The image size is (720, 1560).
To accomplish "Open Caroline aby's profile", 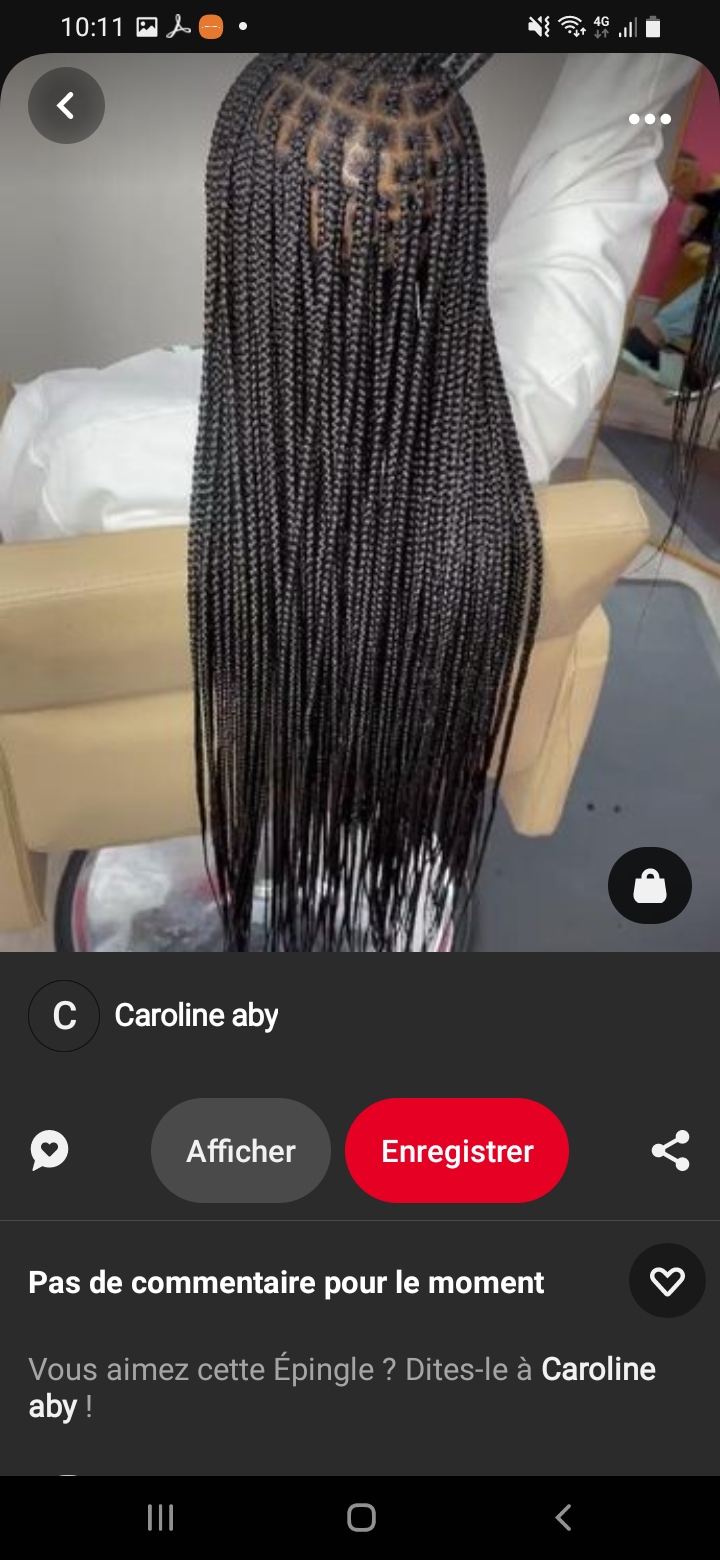I will [x=195, y=1015].
